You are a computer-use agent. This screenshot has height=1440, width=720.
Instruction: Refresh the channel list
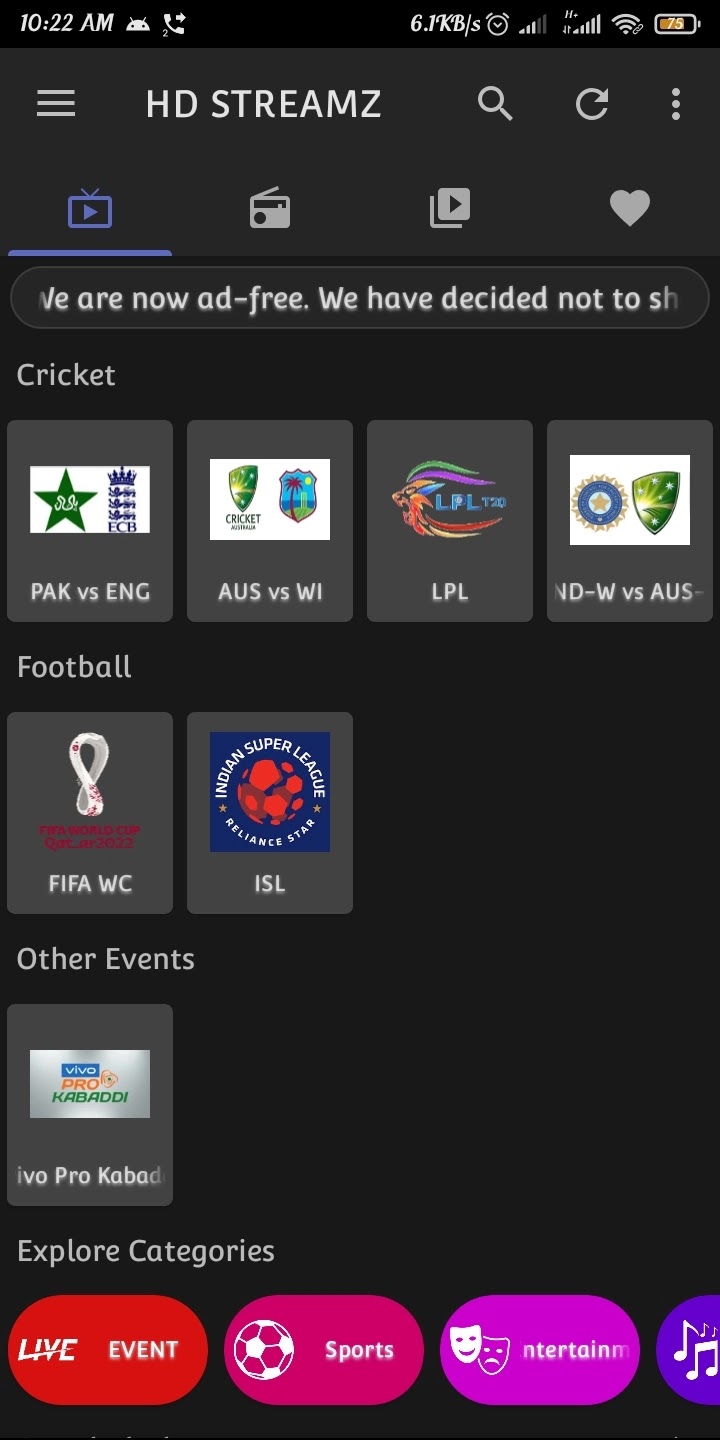pyautogui.click(x=592, y=104)
